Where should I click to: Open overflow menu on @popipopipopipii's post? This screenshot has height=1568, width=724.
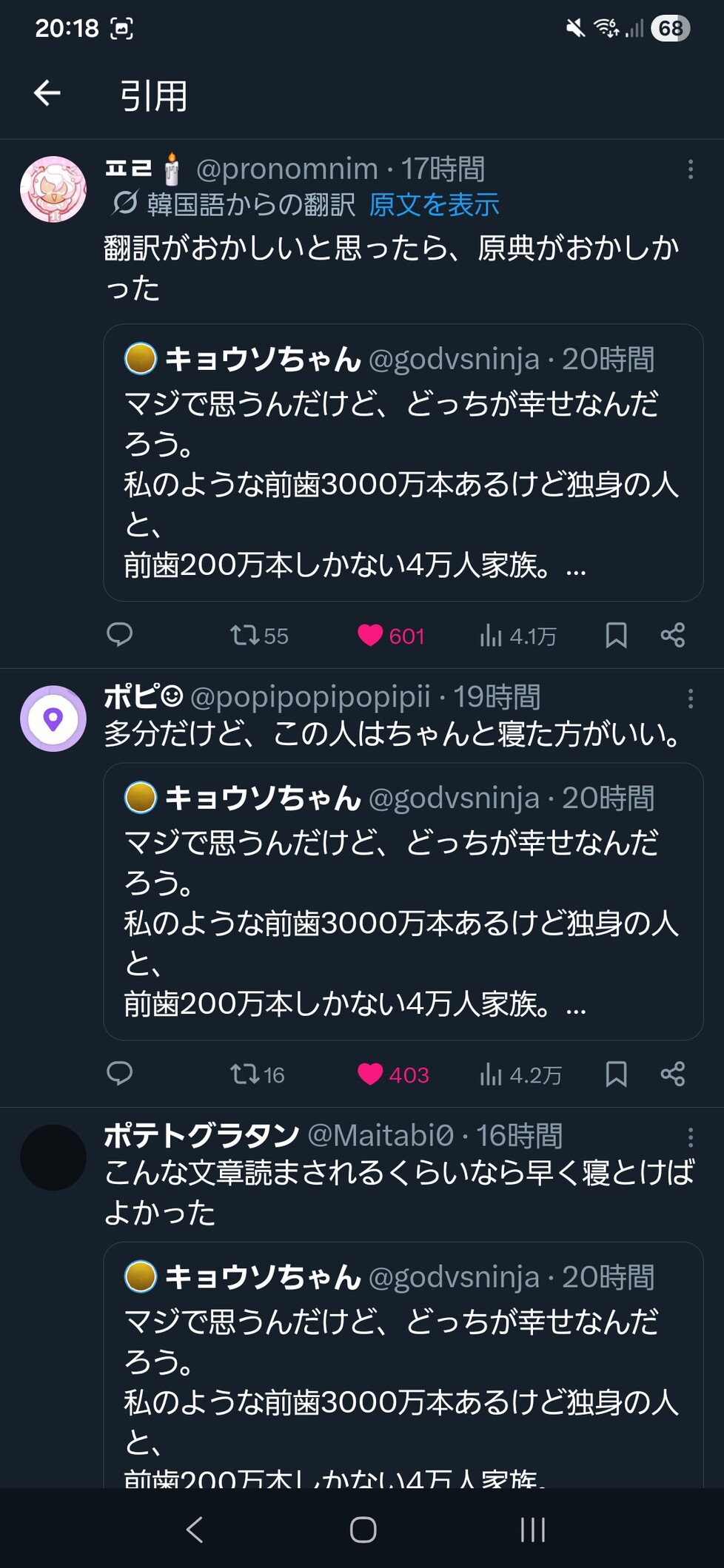pyautogui.click(x=690, y=698)
